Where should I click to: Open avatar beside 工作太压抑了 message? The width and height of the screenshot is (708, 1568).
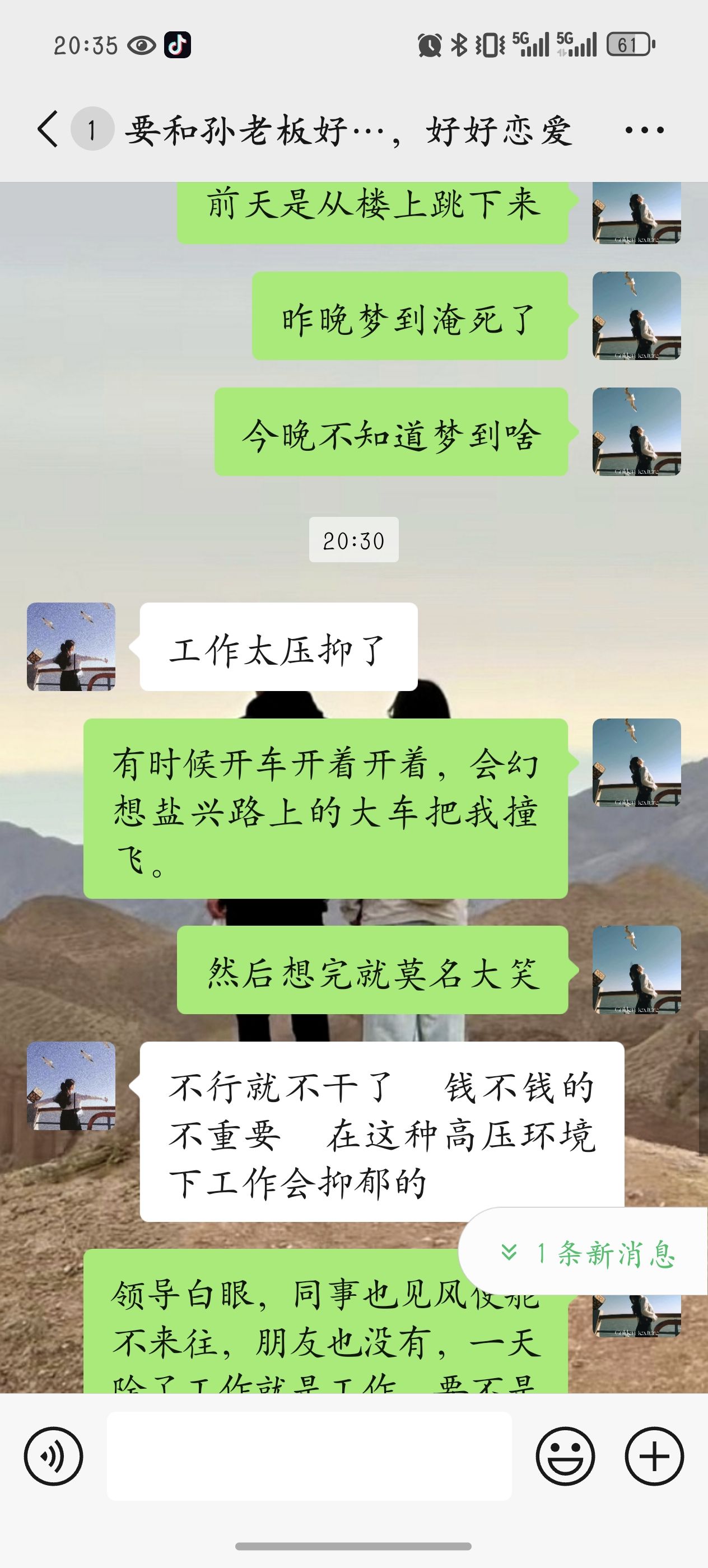[71, 646]
